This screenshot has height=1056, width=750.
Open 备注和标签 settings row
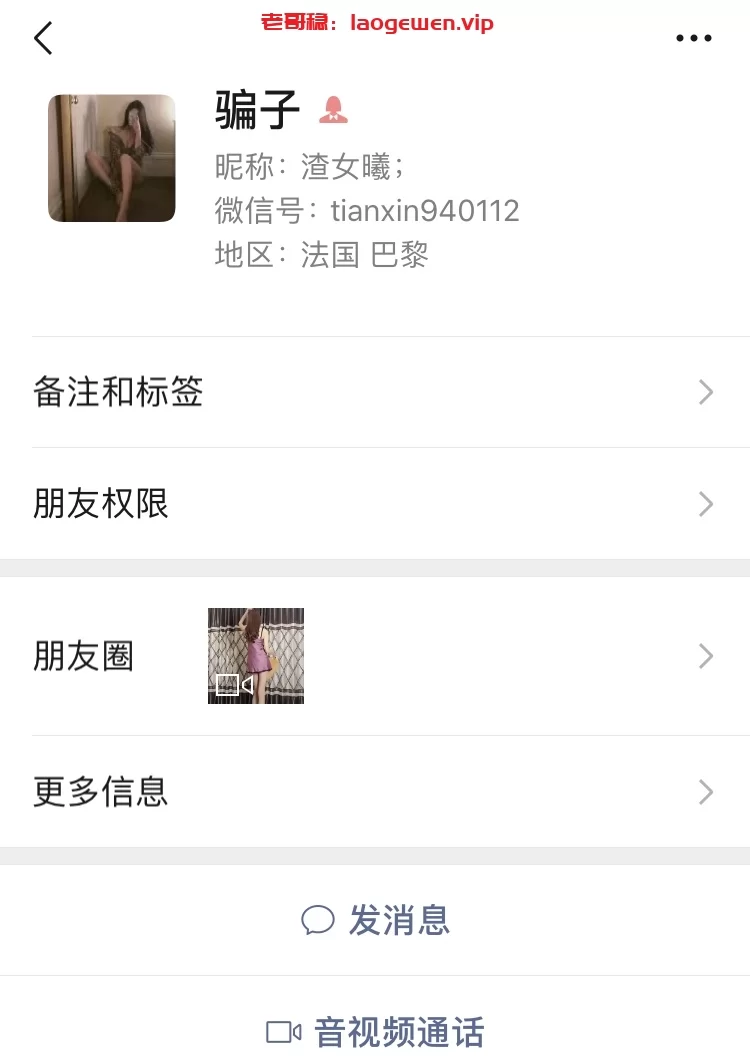(375, 392)
